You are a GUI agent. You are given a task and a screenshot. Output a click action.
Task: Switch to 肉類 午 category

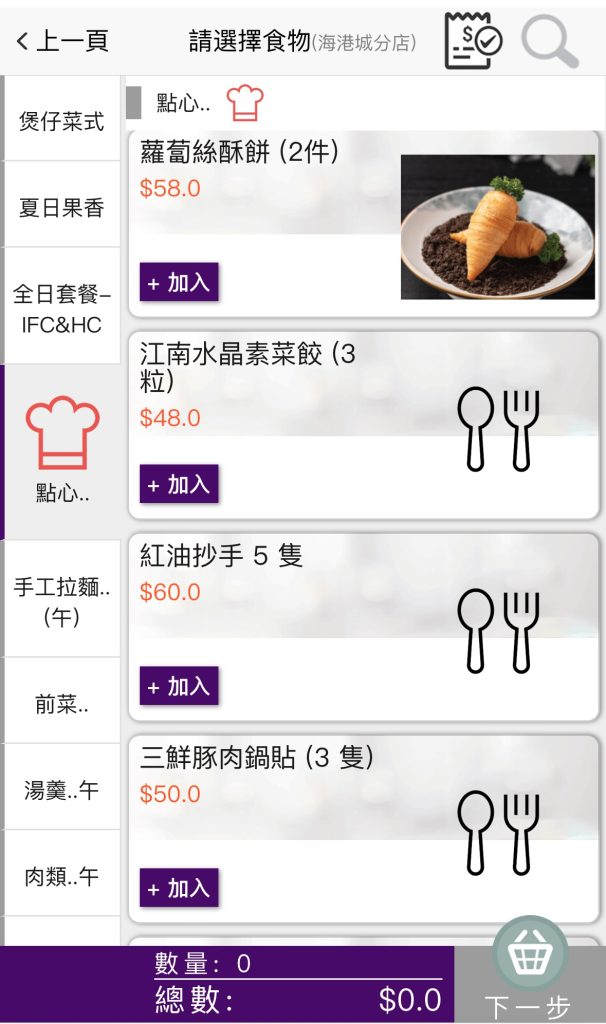click(x=62, y=876)
